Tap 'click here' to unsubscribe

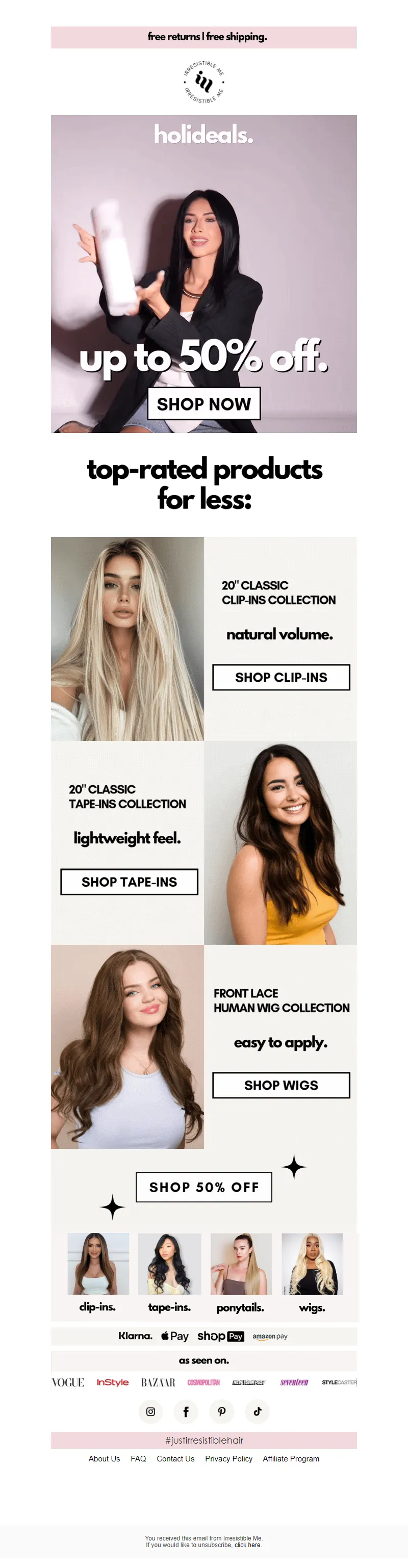point(247,1545)
